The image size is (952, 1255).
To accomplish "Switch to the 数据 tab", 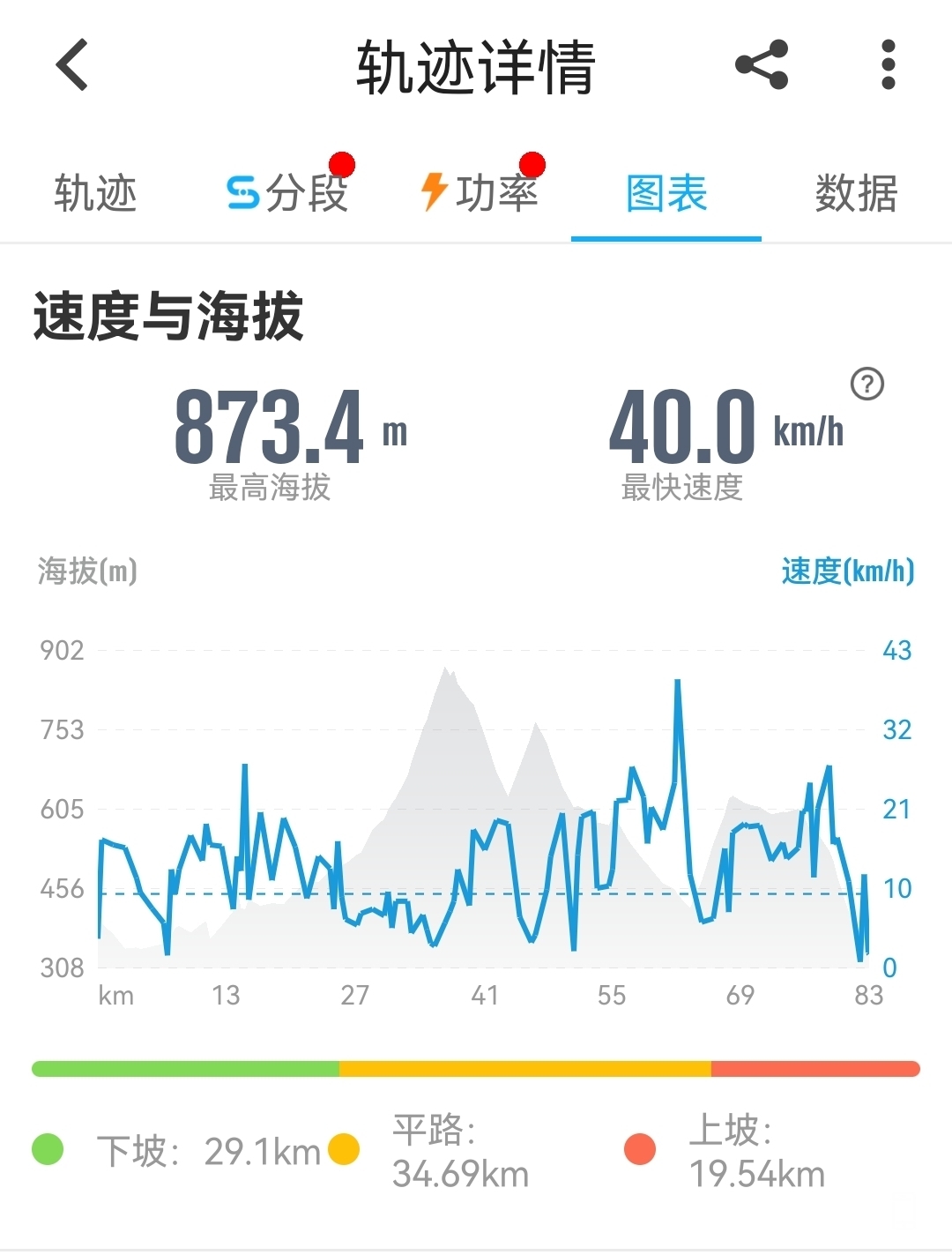I will (856, 193).
